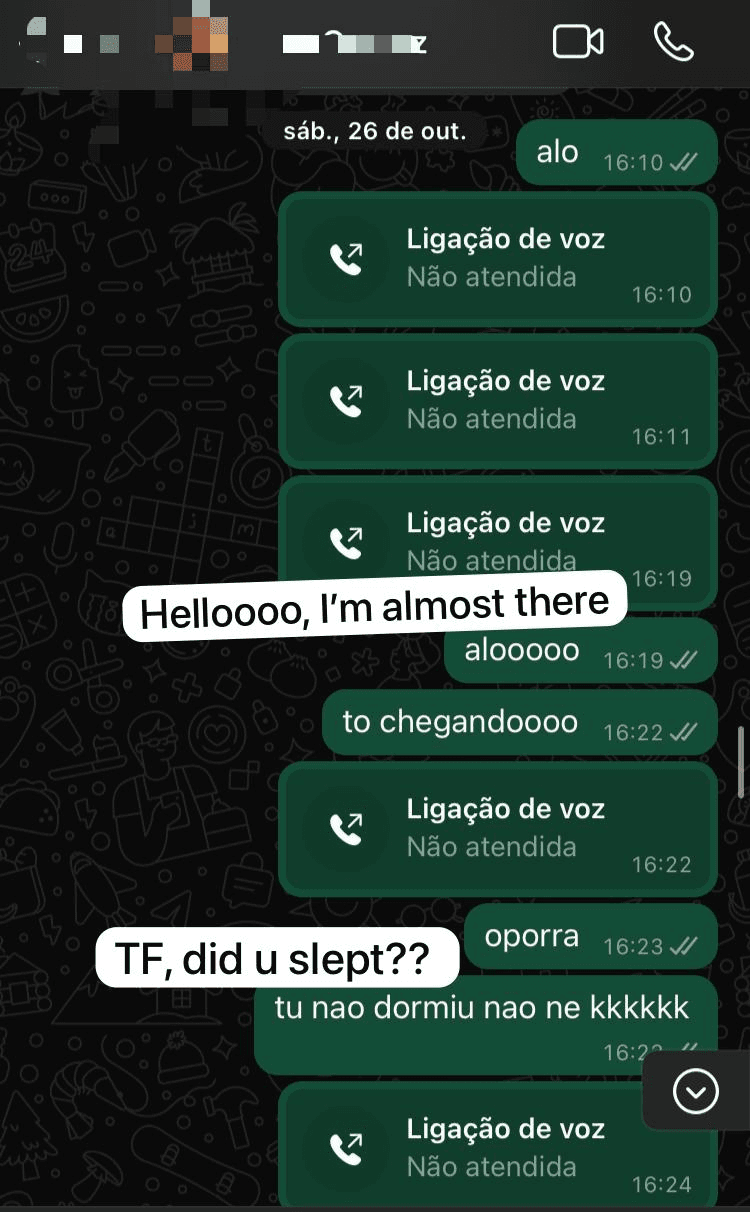Start a voice call
750x1212 pixels.
(x=673, y=42)
